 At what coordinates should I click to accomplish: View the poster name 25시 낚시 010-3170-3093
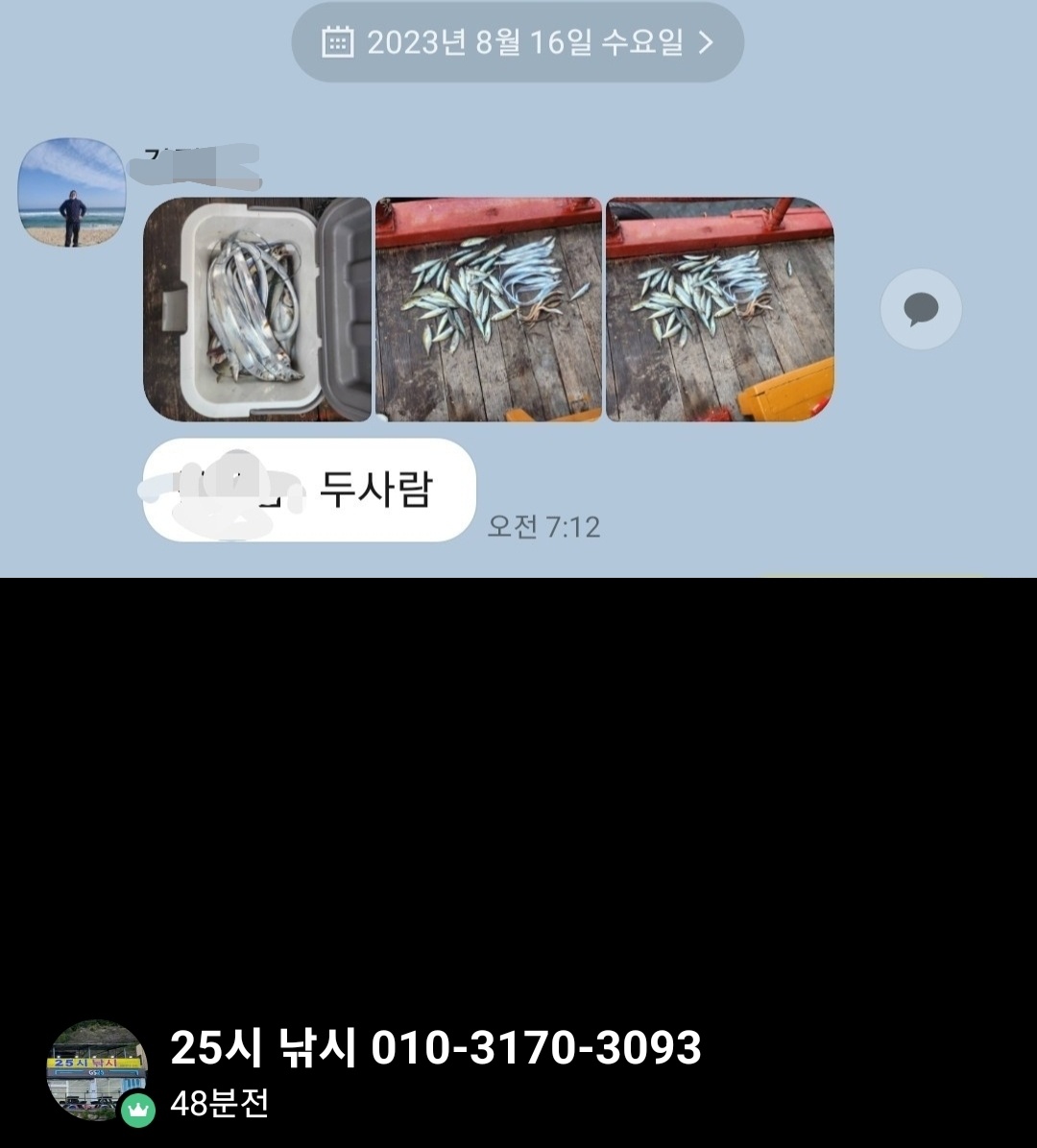click(x=435, y=1048)
